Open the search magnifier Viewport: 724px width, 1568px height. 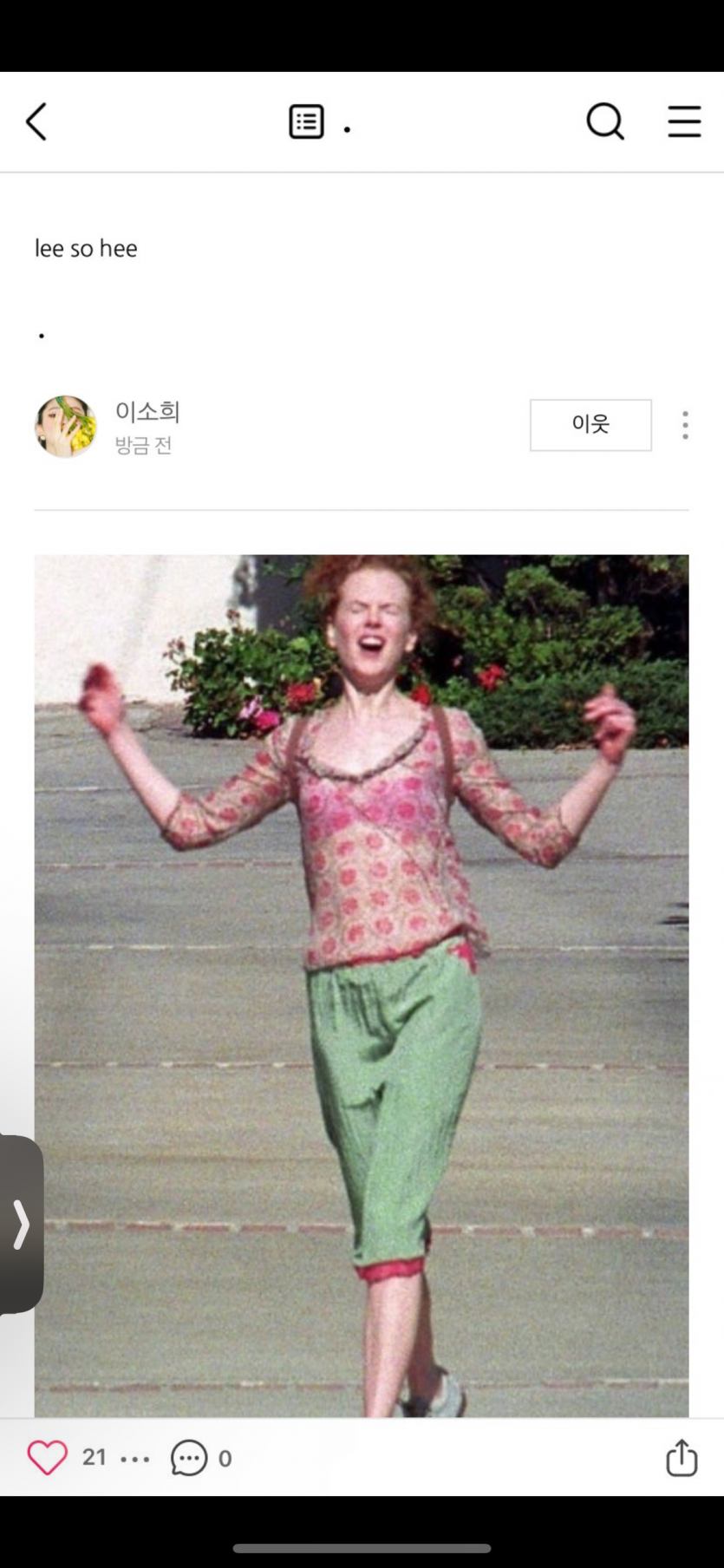coord(605,122)
